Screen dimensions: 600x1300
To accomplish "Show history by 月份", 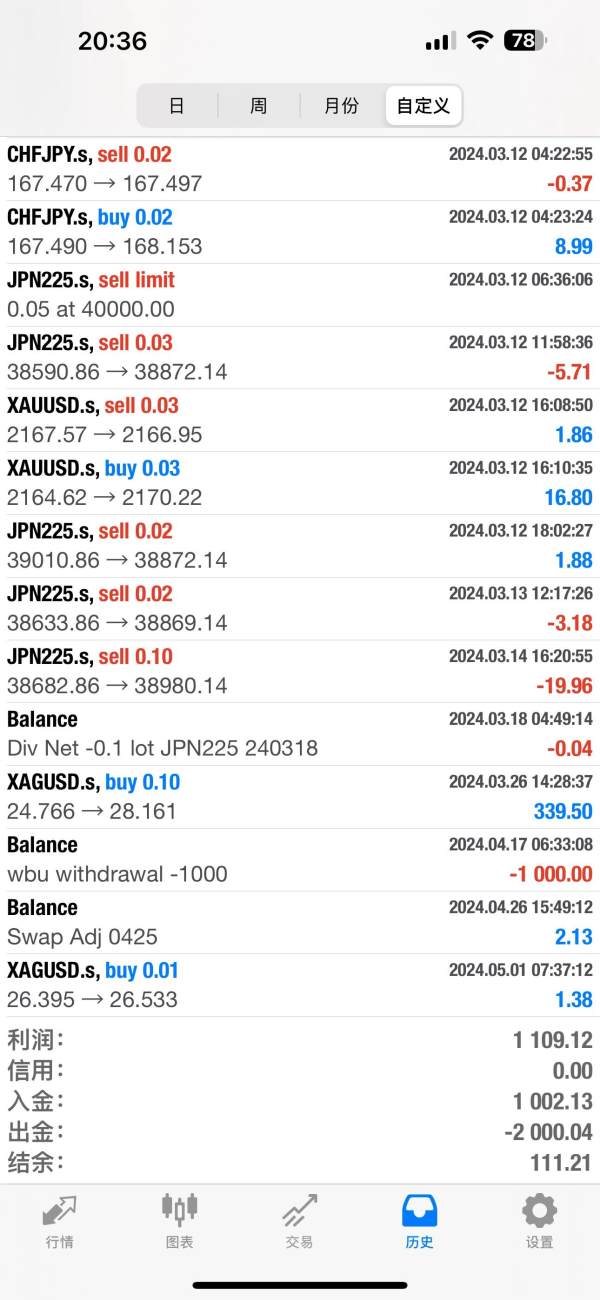I will (x=341, y=105).
